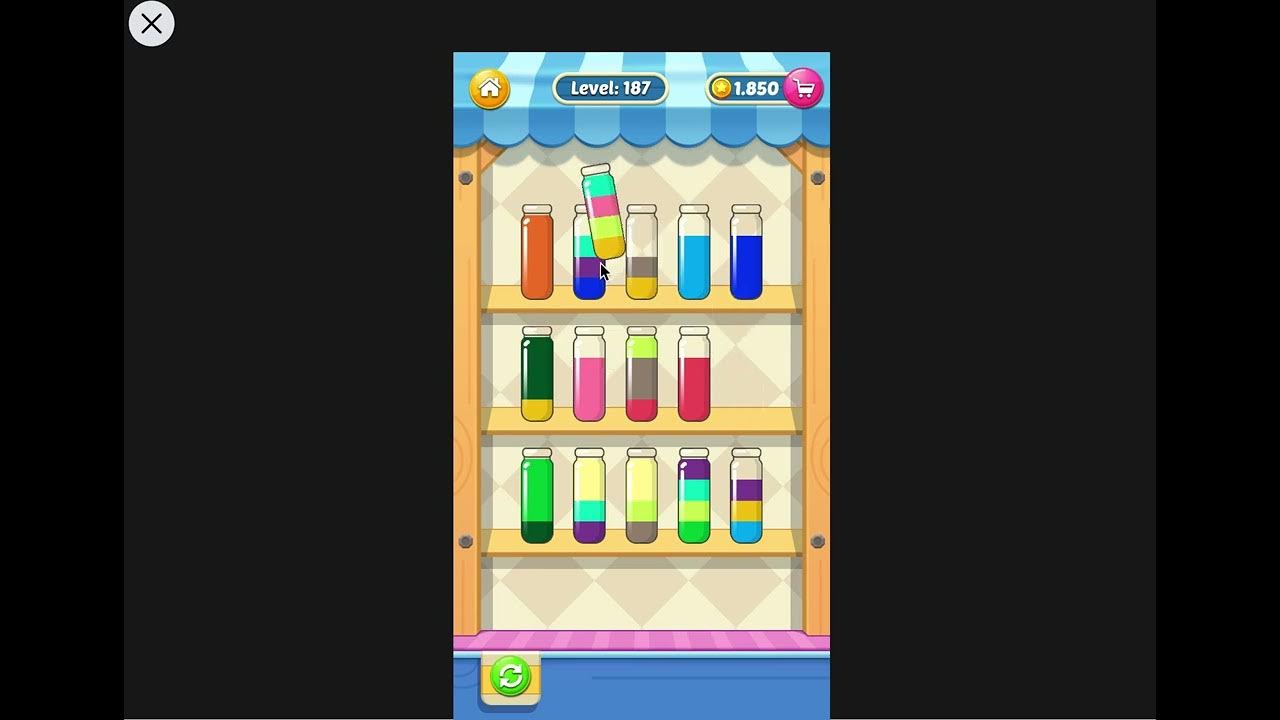Pick the lime, gray and red bottle
The image size is (1280, 720).
641,377
